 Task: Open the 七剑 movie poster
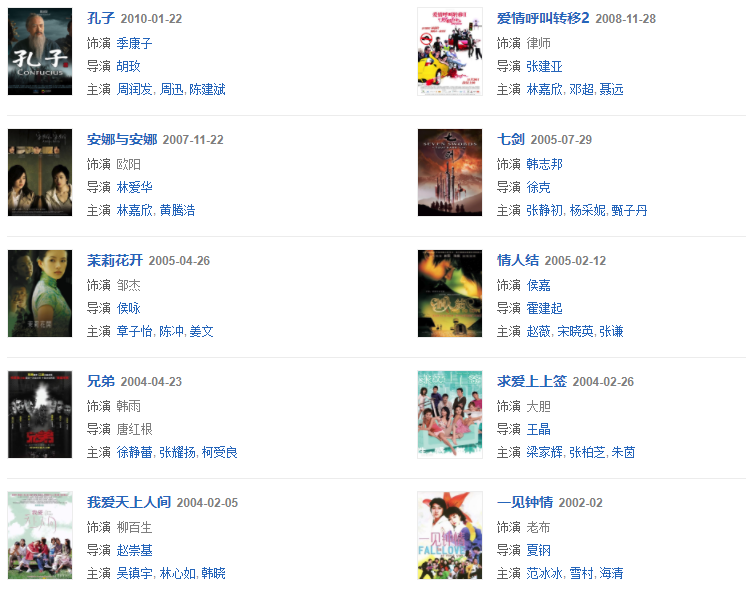tap(450, 173)
